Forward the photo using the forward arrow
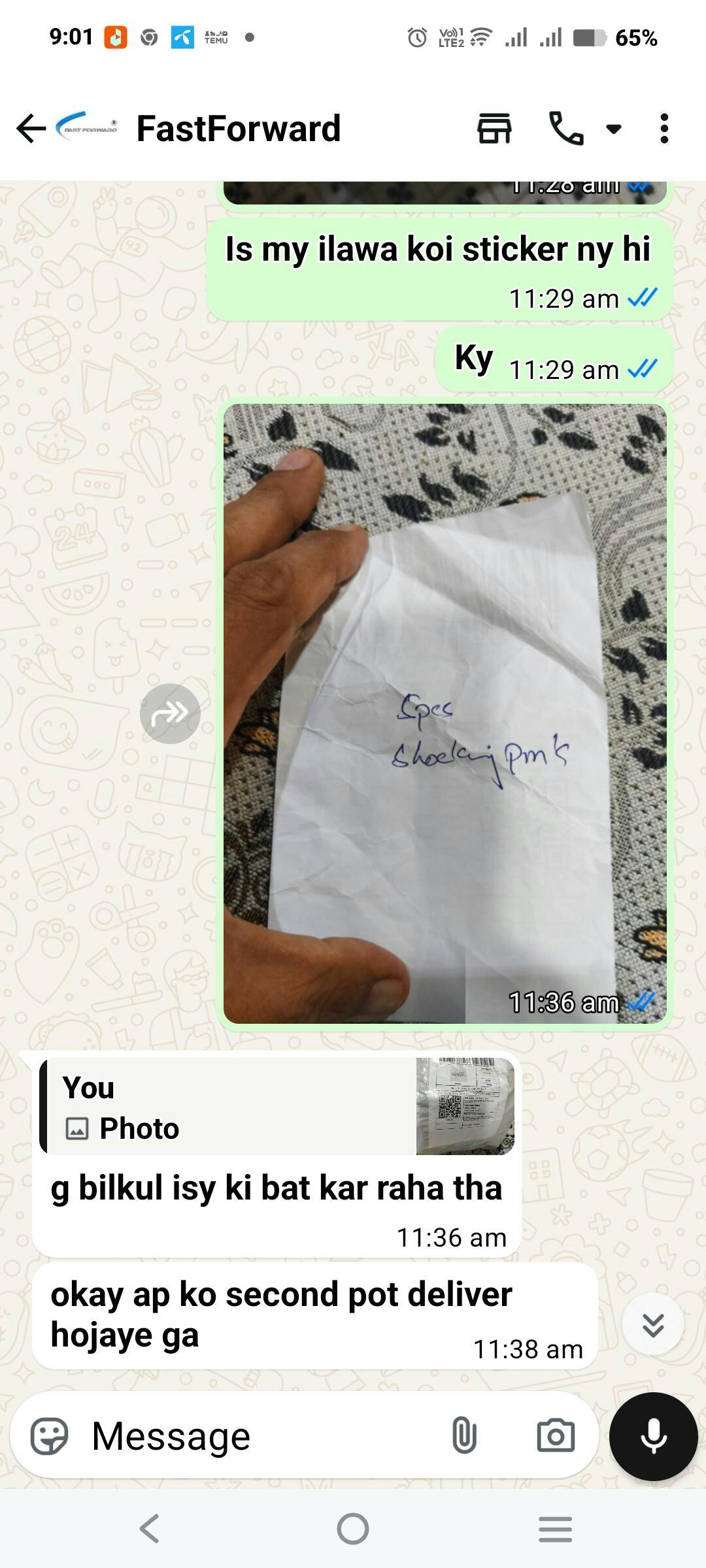The width and height of the screenshot is (706, 1568). click(x=170, y=713)
